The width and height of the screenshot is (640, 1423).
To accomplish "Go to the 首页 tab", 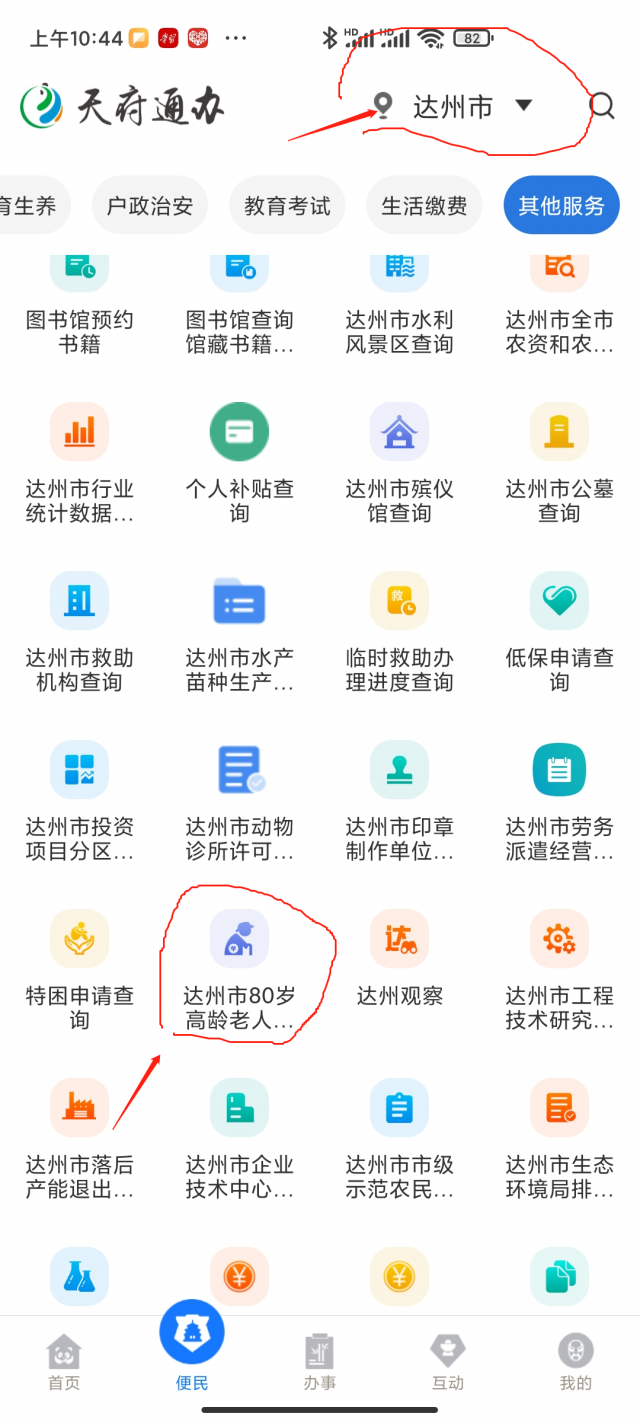I will coord(64,1363).
